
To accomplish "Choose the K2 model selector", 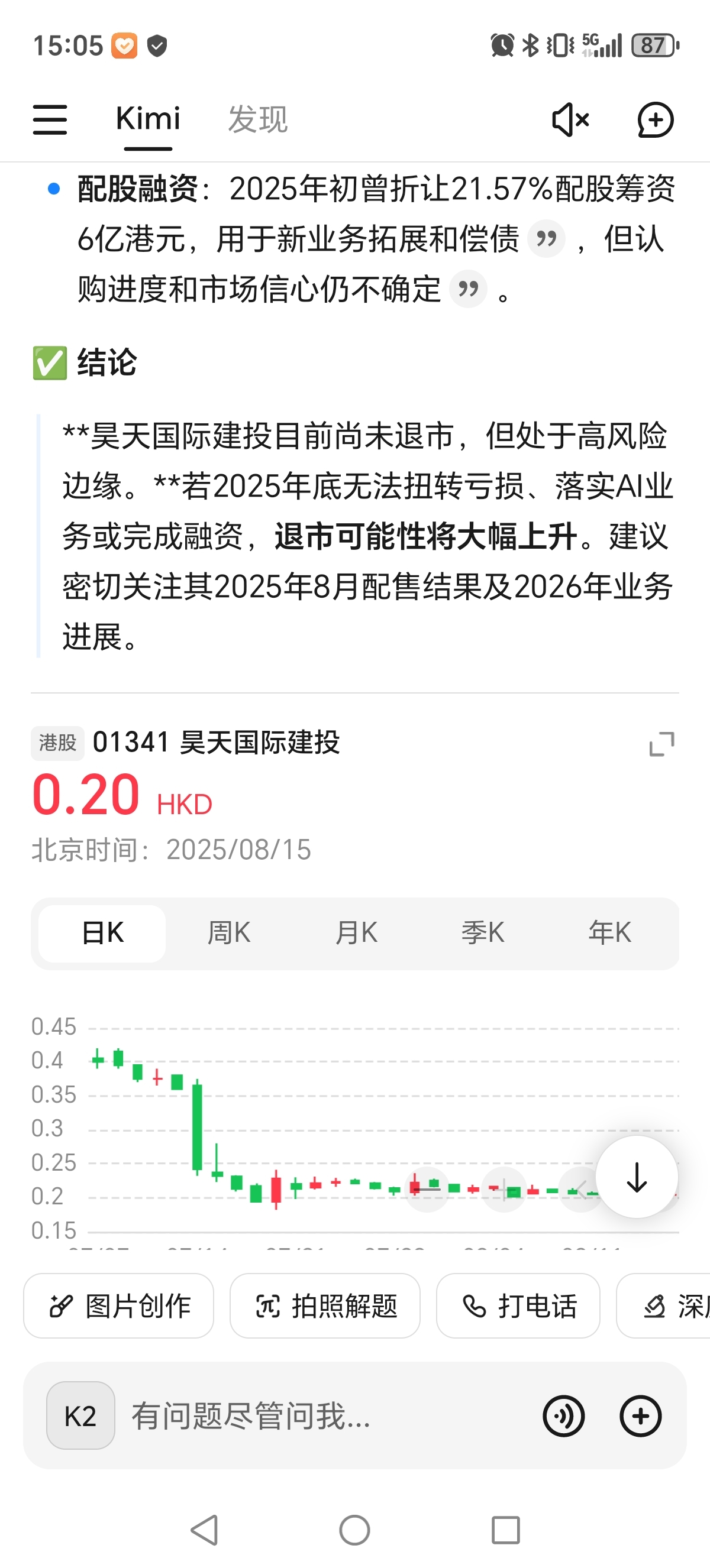I will pyautogui.click(x=80, y=1416).
